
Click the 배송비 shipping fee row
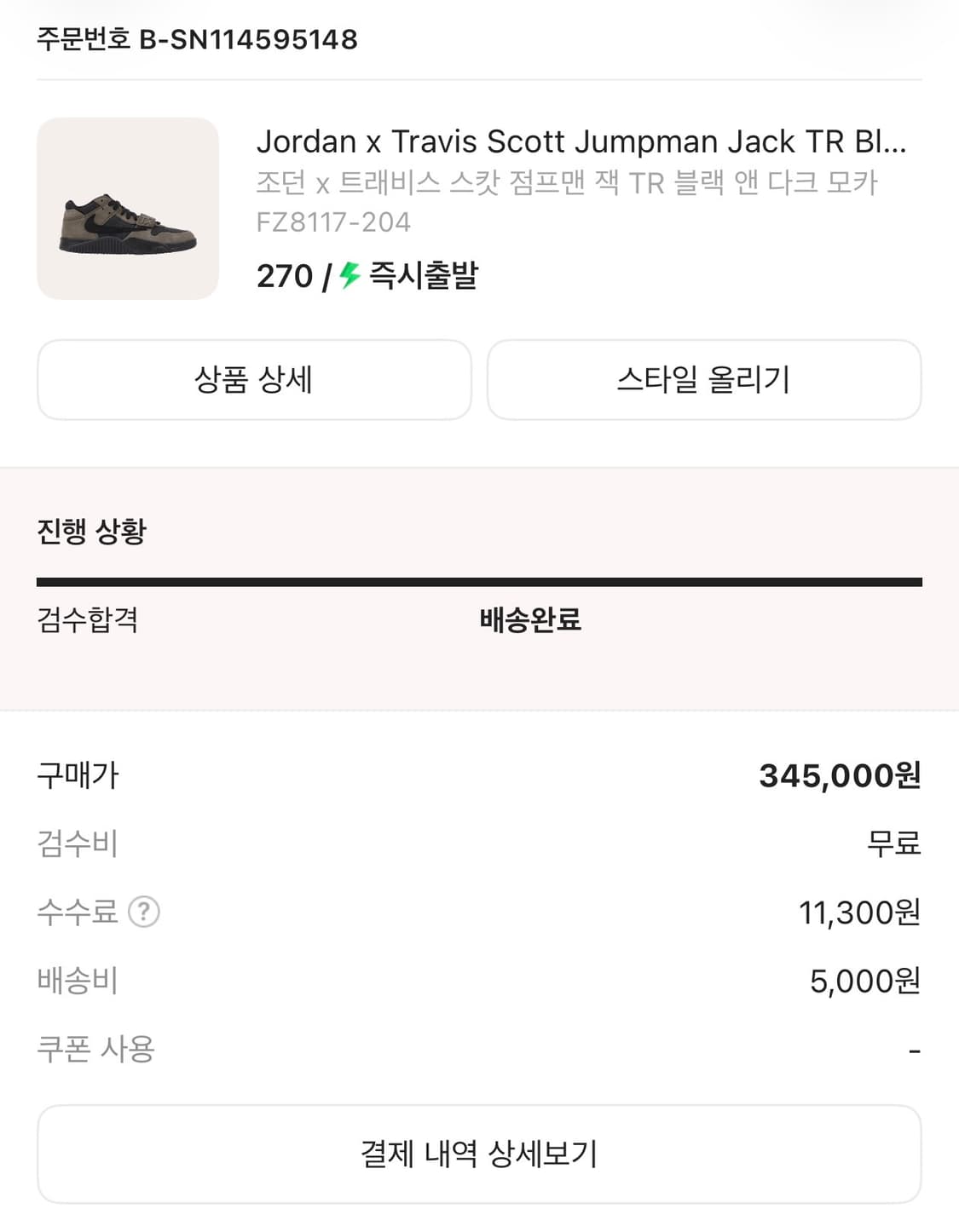(78, 981)
